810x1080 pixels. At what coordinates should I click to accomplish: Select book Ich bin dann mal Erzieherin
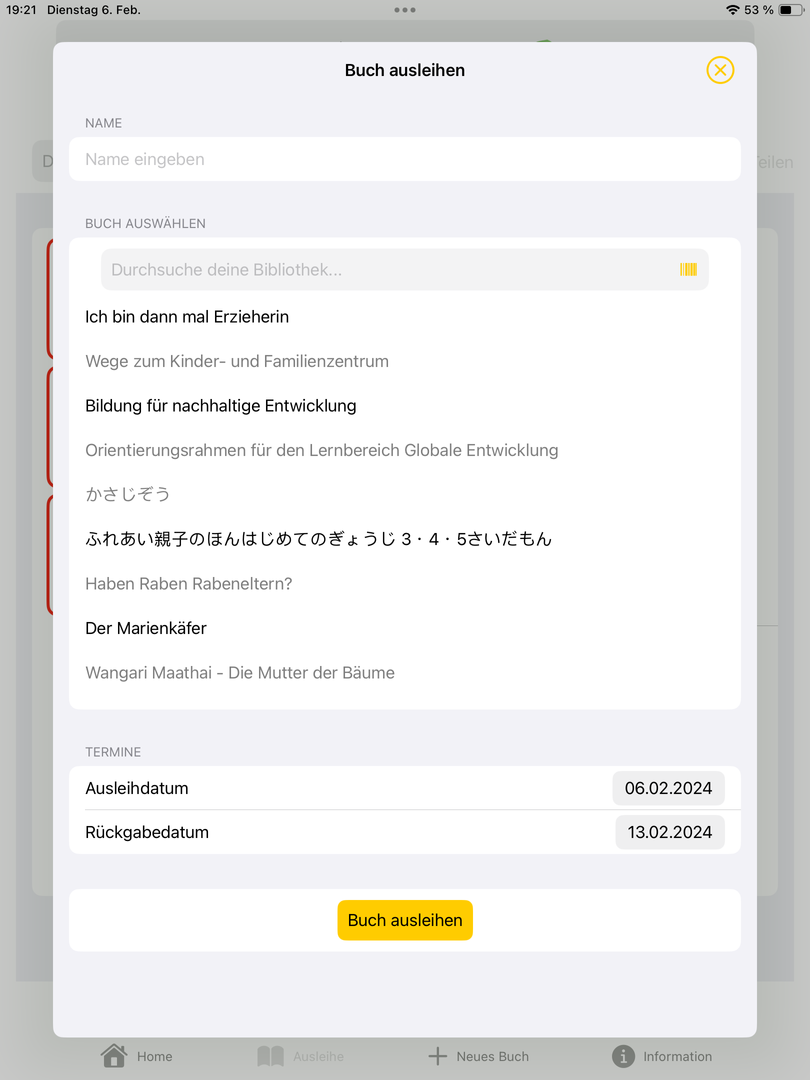click(x=187, y=317)
